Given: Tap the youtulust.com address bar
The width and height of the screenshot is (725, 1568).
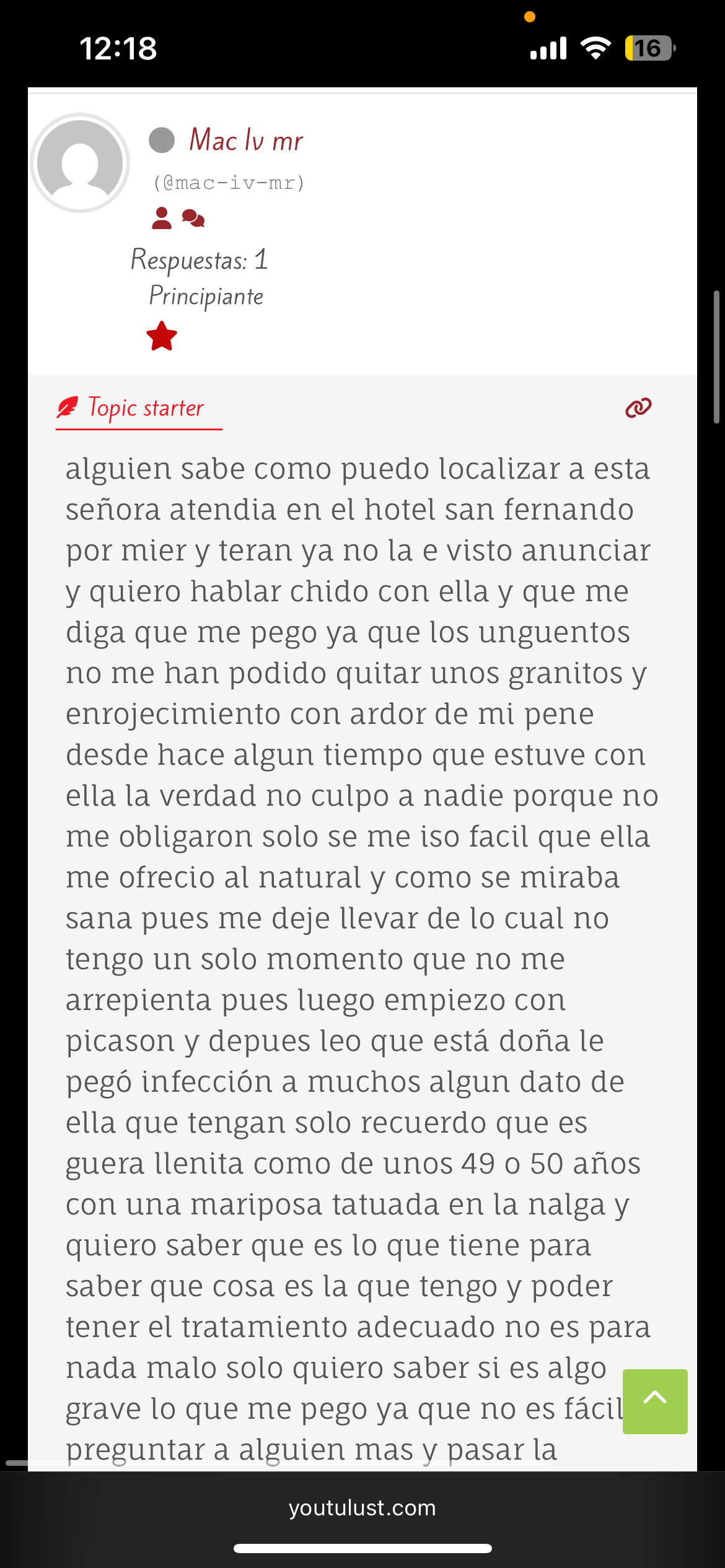Looking at the screenshot, I should coord(362,1507).
